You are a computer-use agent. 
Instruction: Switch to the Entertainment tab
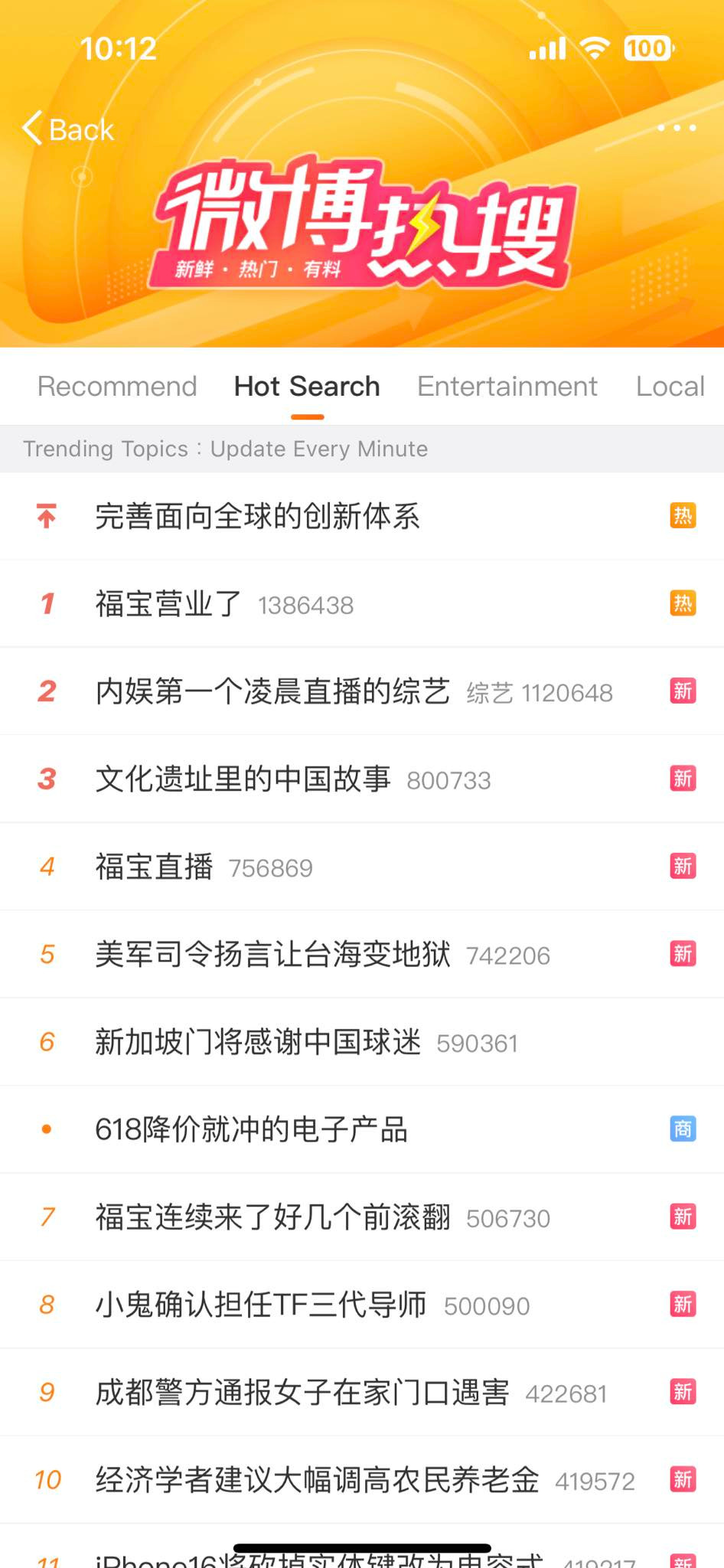pos(507,387)
